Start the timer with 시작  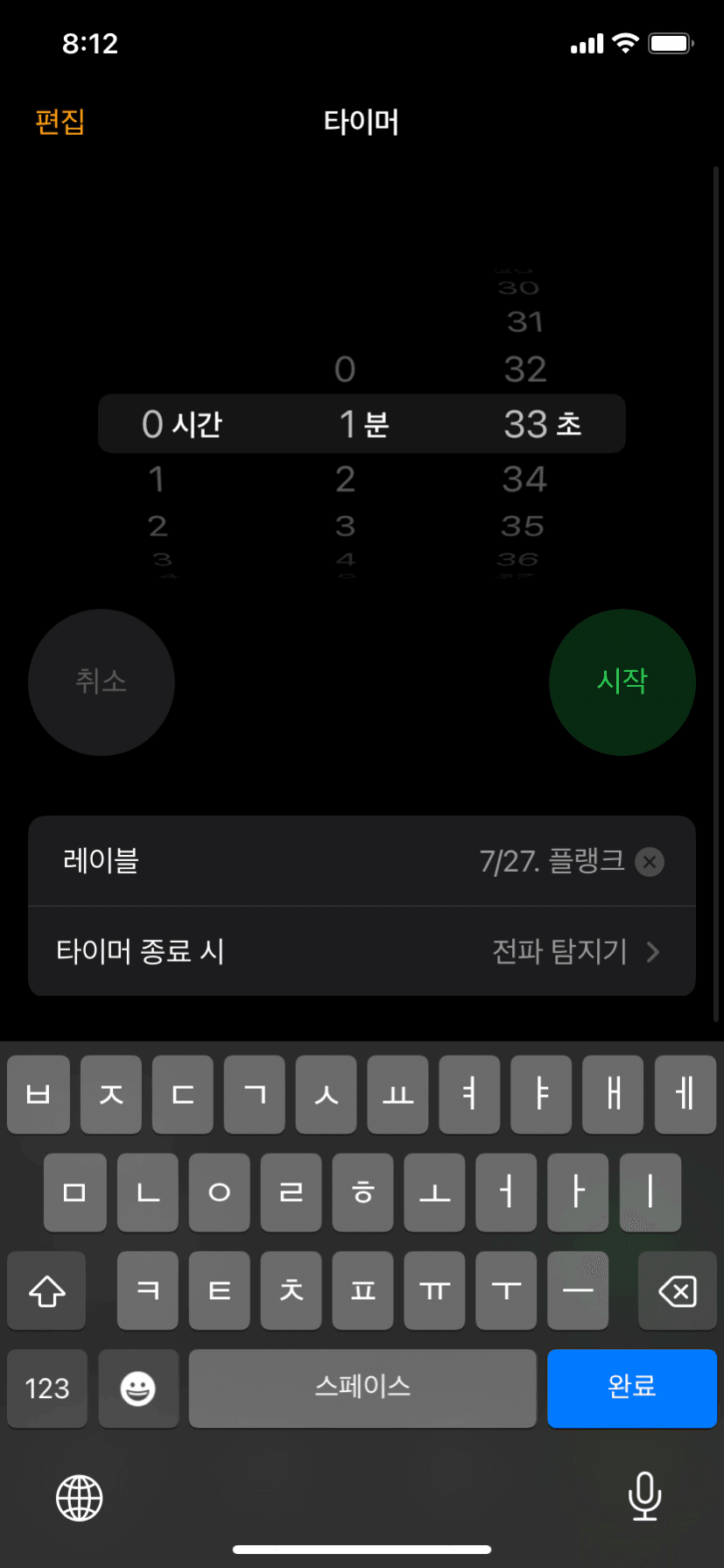click(622, 682)
